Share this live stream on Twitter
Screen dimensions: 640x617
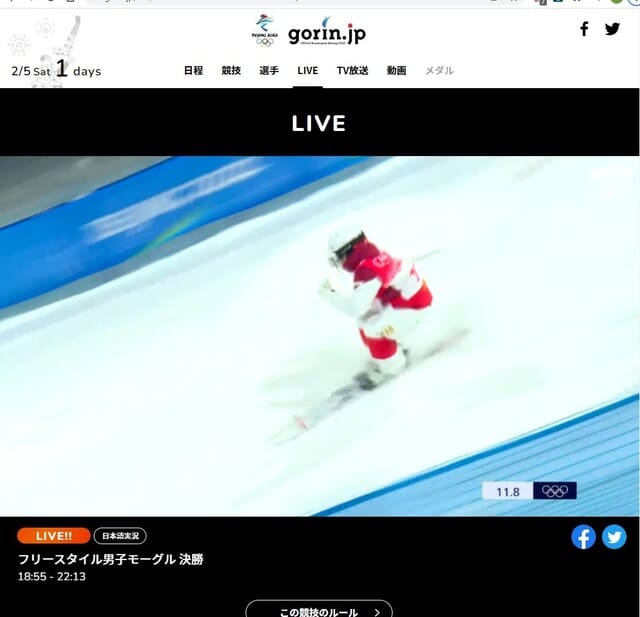pos(614,537)
